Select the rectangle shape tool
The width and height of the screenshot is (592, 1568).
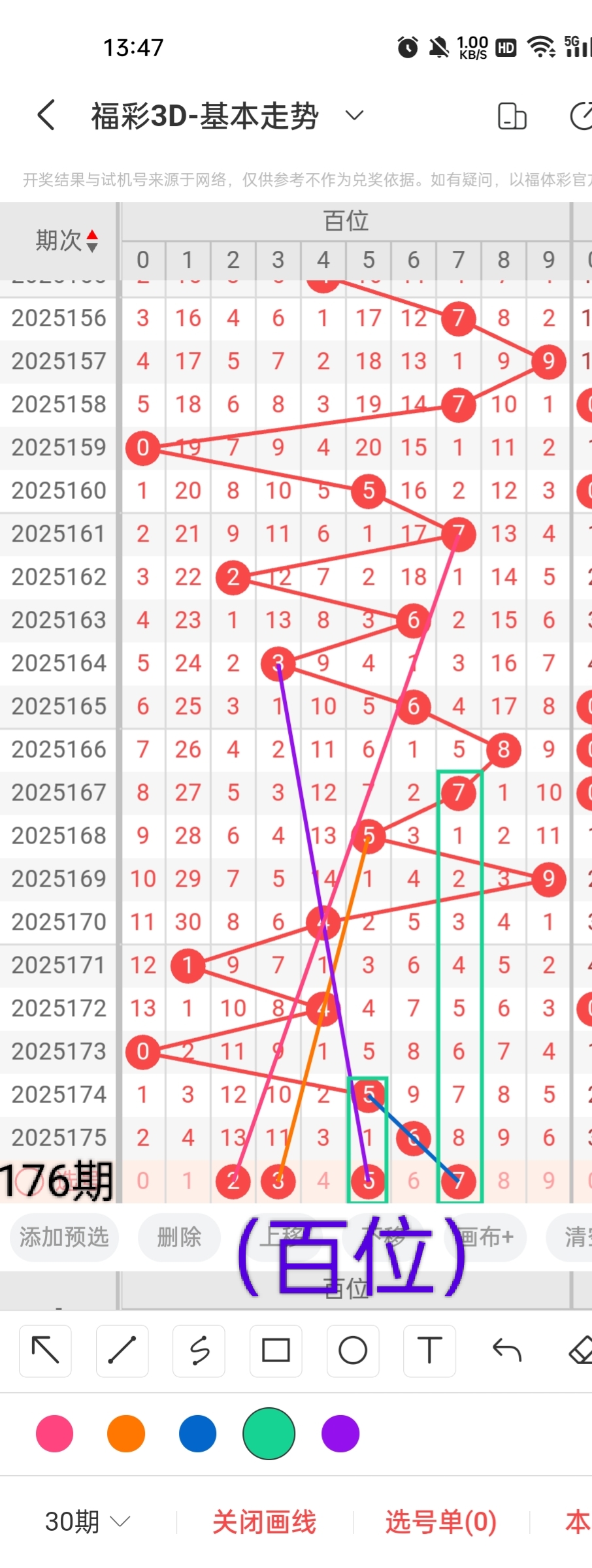coord(276,1350)
